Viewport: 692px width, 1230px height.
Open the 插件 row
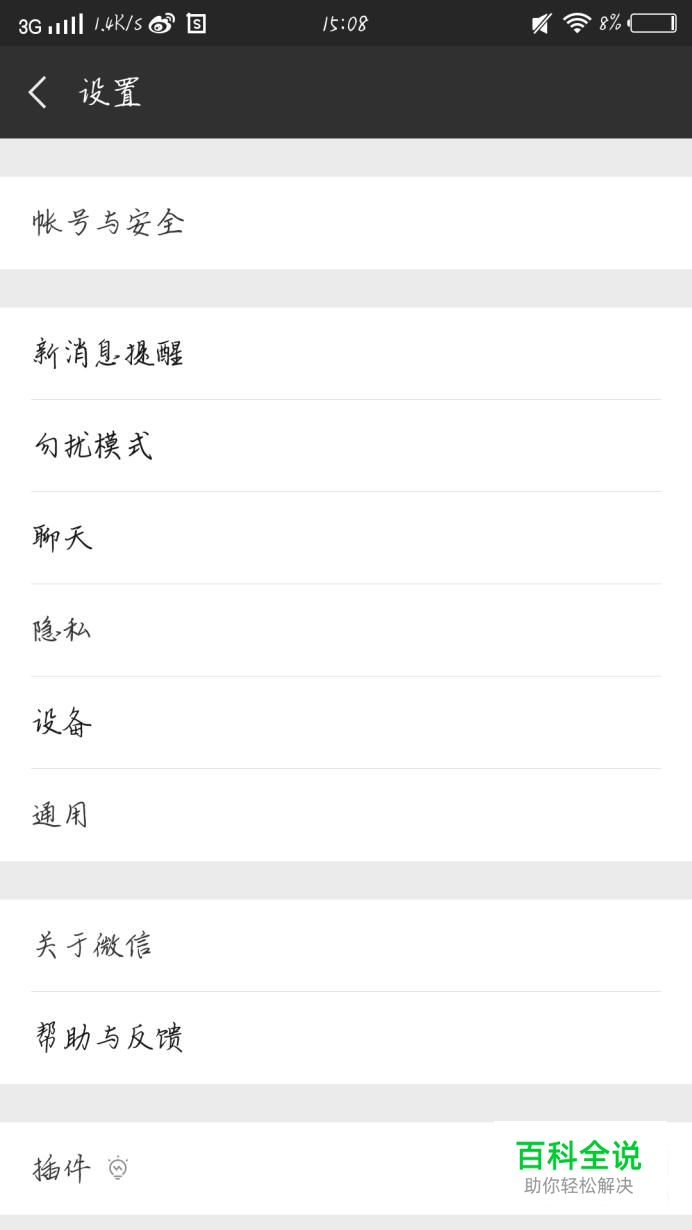click(346, 1168)
